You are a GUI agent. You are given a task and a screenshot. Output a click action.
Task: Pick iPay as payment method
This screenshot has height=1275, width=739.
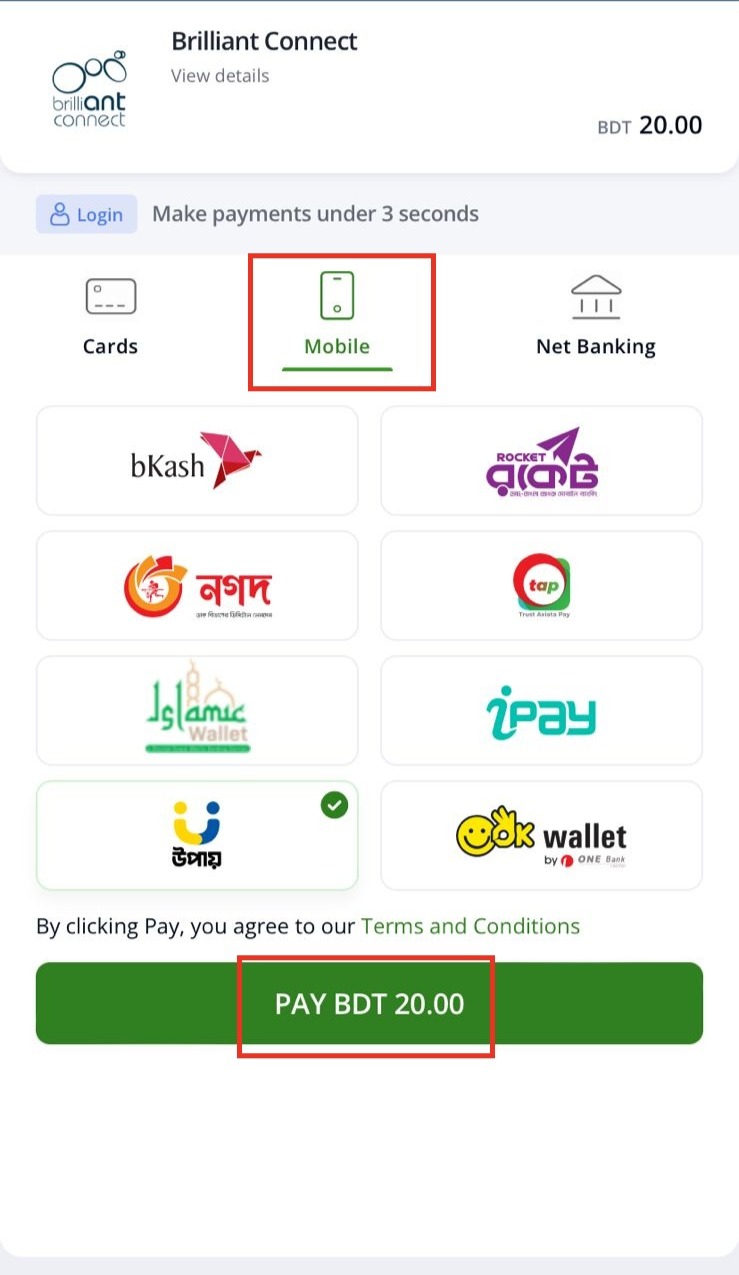click(x=541, y=711)
